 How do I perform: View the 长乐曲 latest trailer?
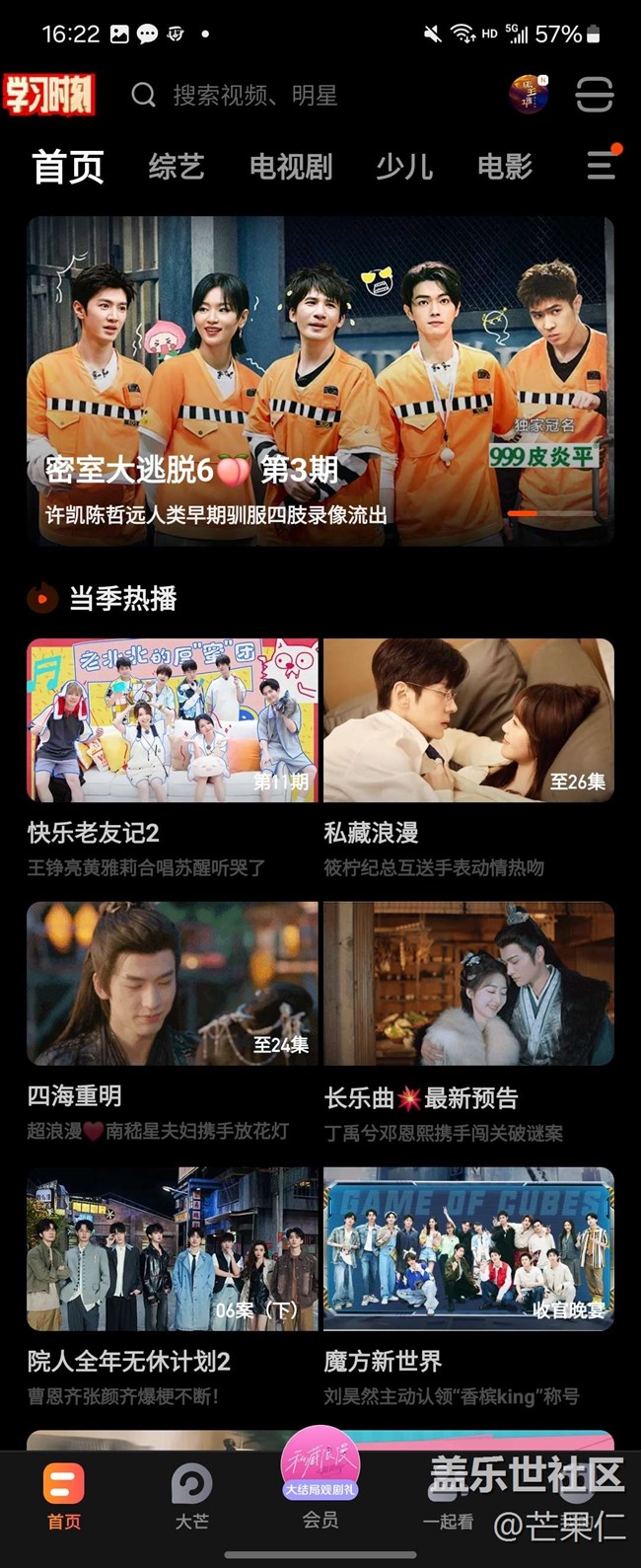tap(468, 984)
